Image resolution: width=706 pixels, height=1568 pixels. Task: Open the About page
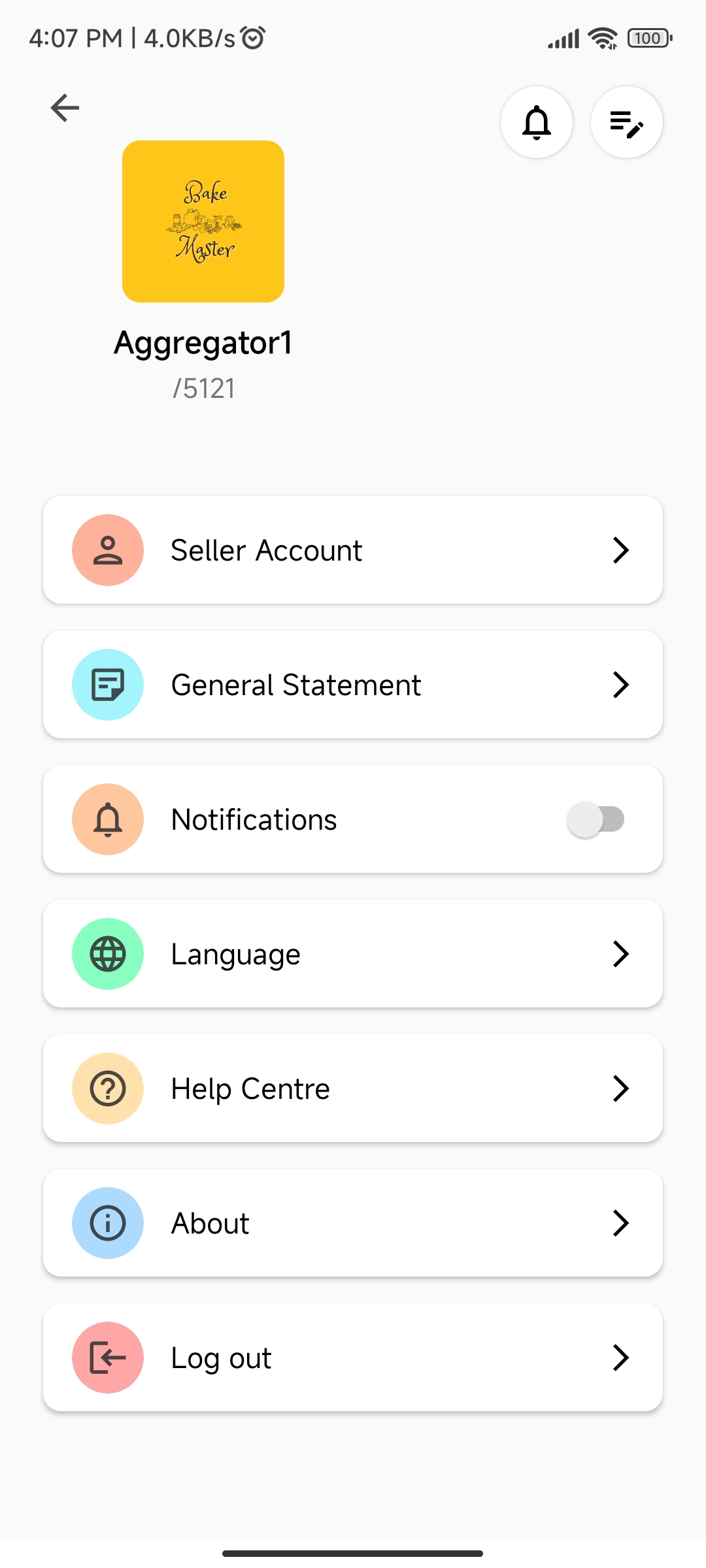pyautogui.click(x=353, y=1223)
